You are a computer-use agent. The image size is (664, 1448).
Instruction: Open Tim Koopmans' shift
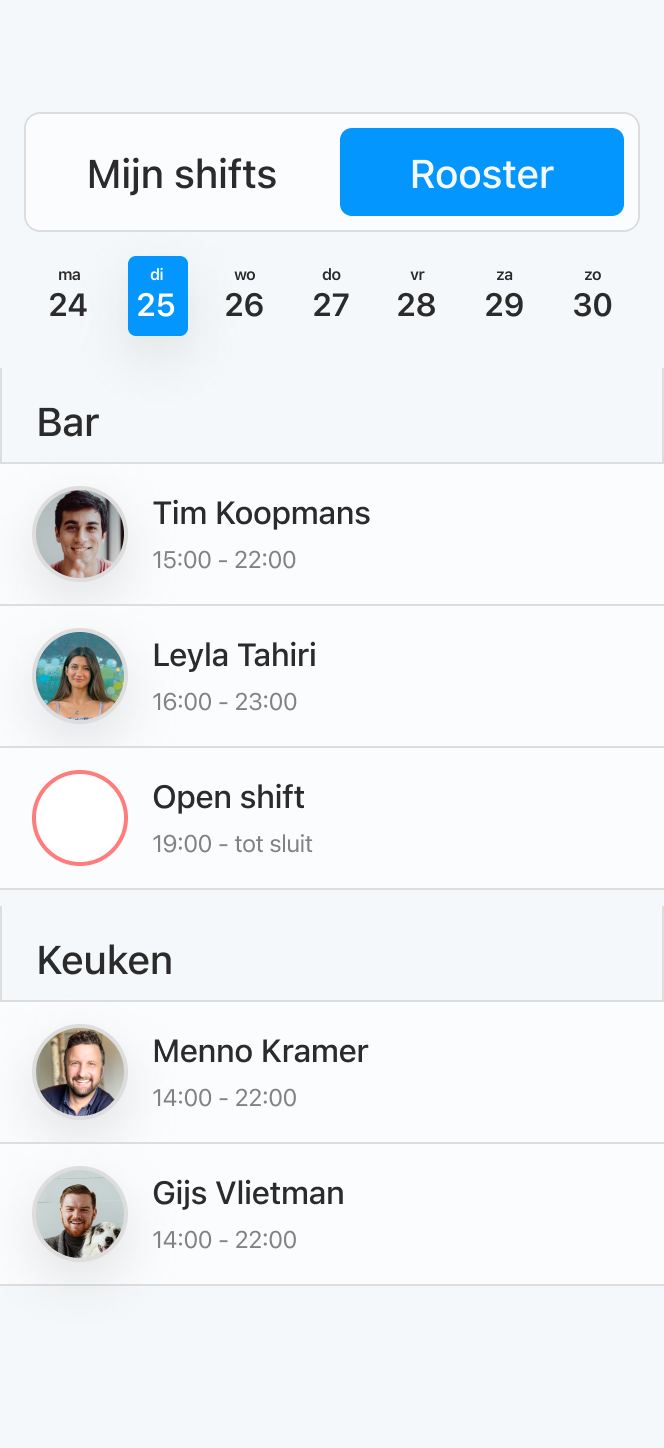pos(332,534)
